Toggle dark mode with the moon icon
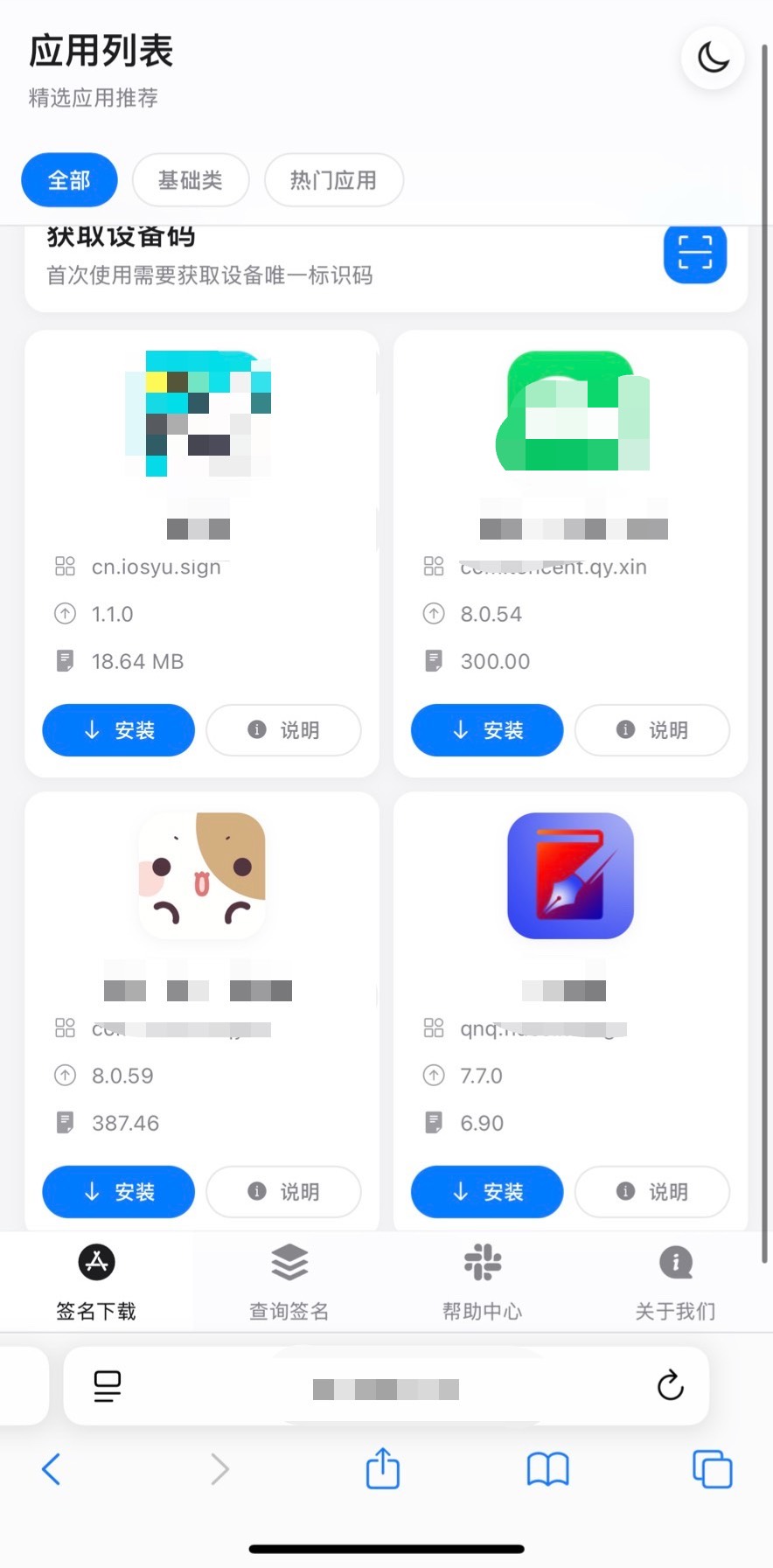This screenshot has width=773, height=1568. point(713,59)
